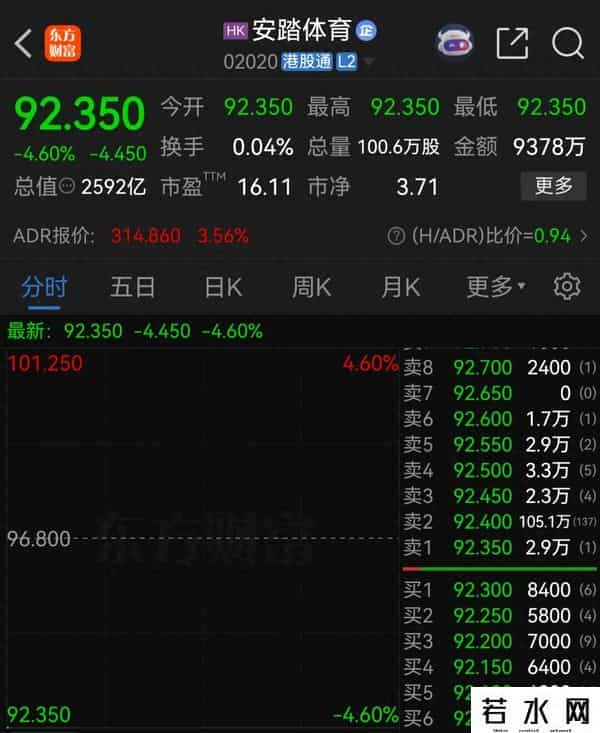
Task: Select the 周K chart tab
Action: pyautogui.click(x=311, y=287)
